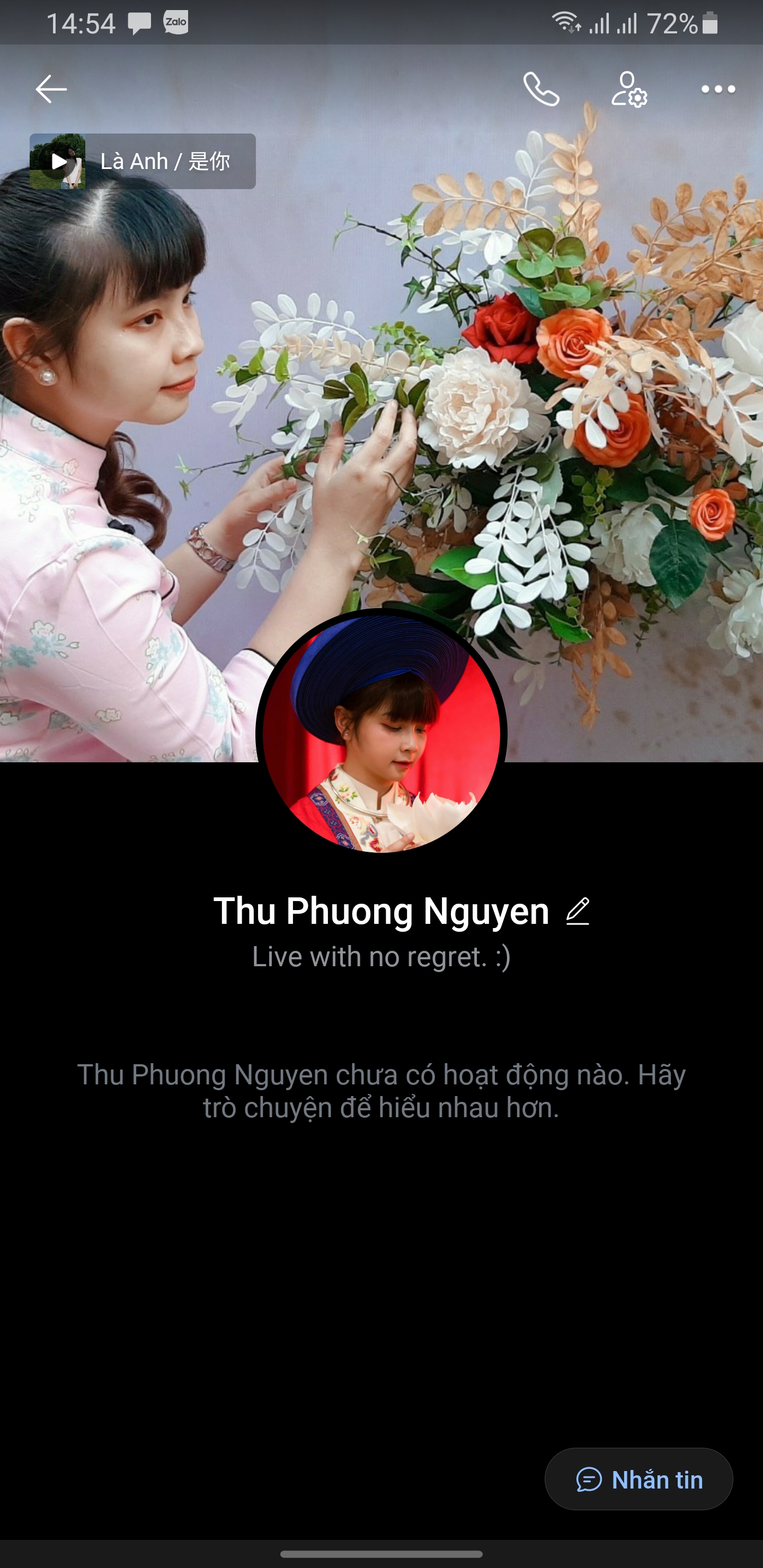Edit the contact name with the pencil
763x1568 pixels.
point(577,911)
